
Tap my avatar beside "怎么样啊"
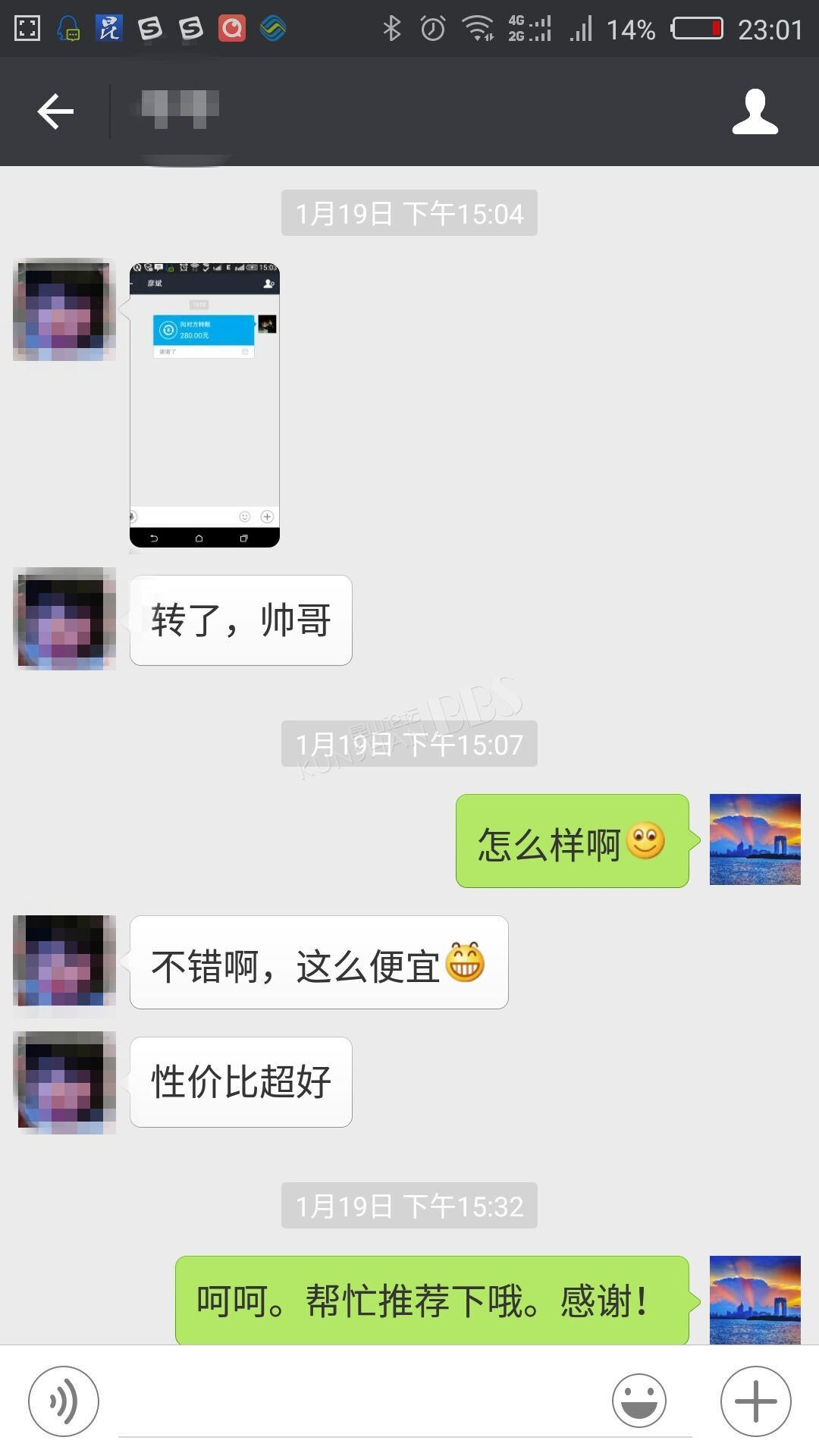point(755,839)
